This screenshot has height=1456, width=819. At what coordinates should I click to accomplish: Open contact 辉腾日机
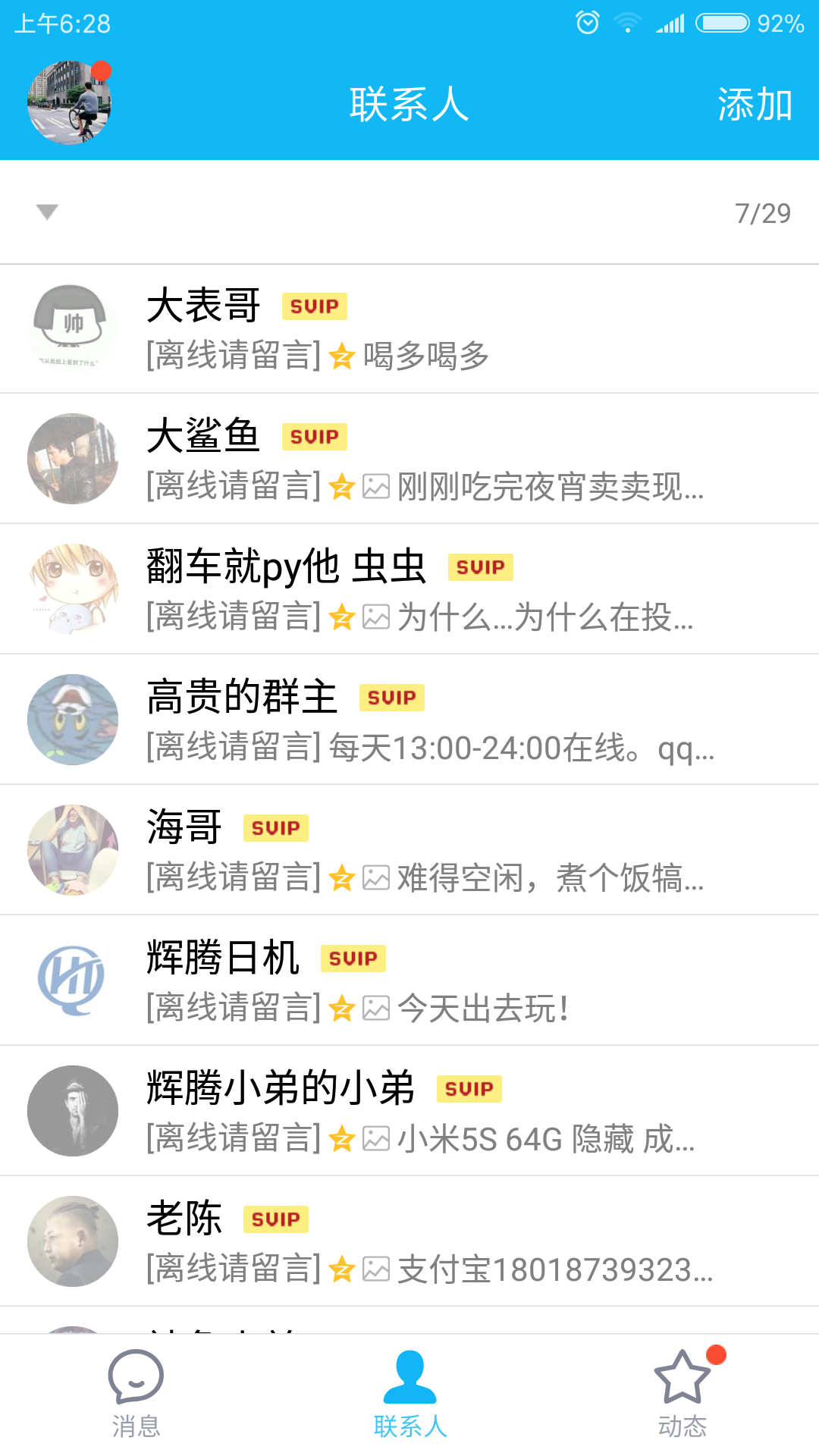pos(409,981)
